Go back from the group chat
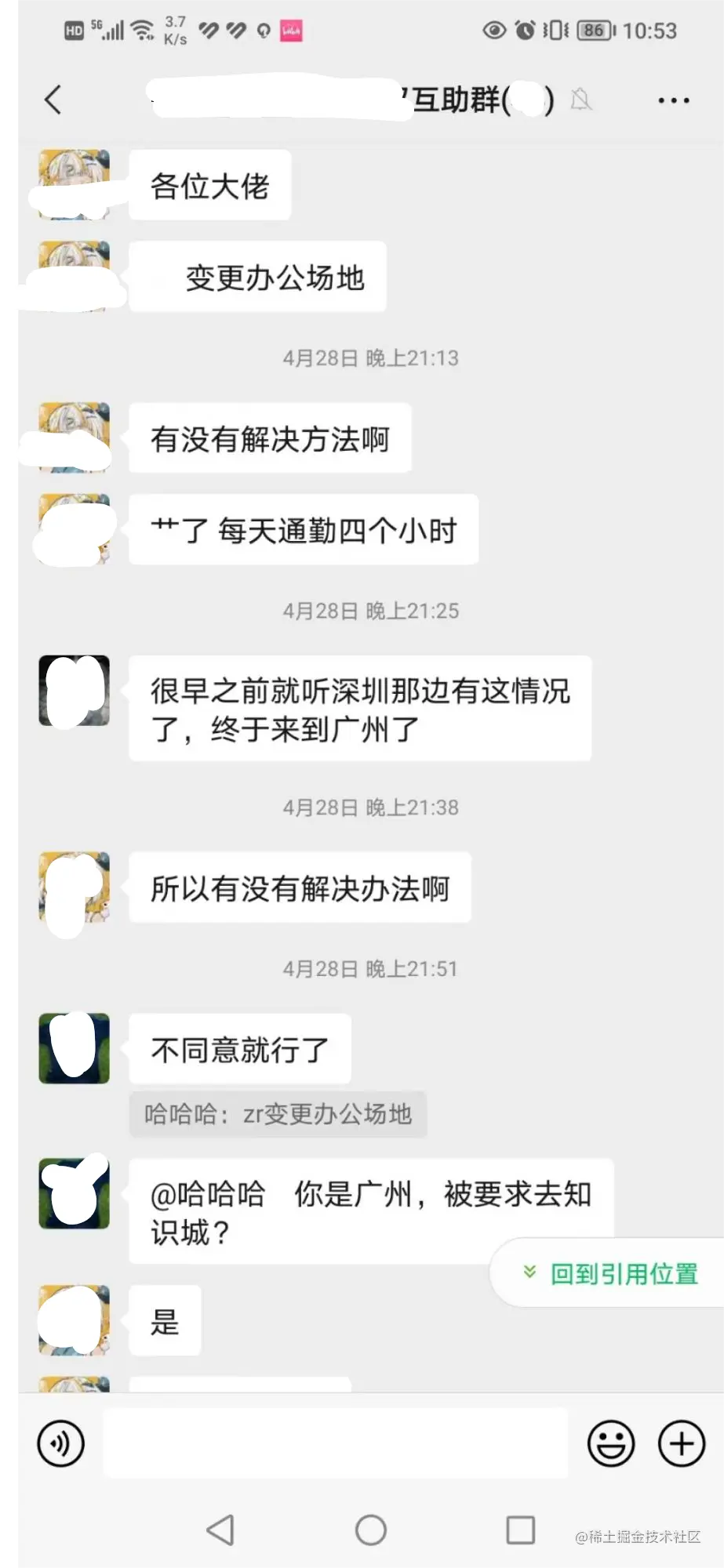Screen dimensions: 724x1568 pos(53,100)
